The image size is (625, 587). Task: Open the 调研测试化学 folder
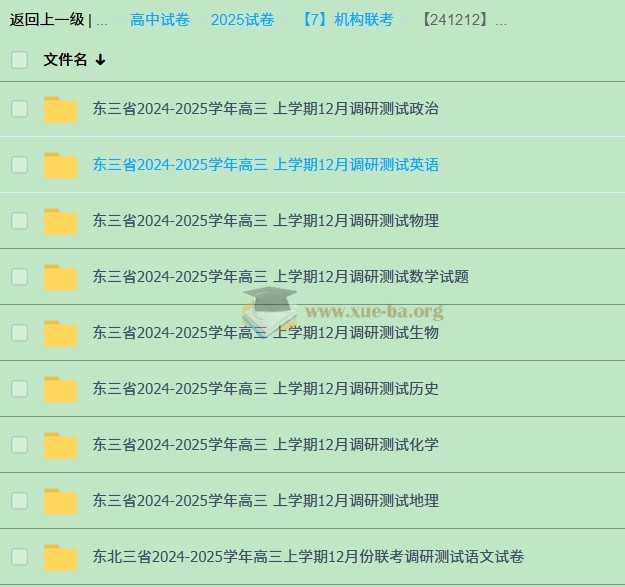pos(265,445)
